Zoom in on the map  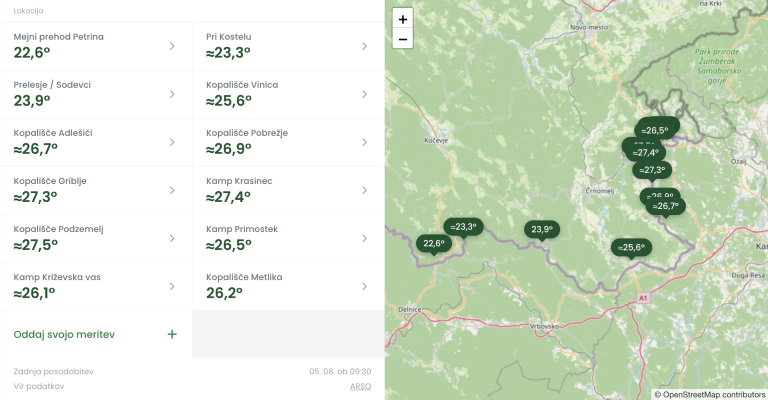(x=403, y=19)
